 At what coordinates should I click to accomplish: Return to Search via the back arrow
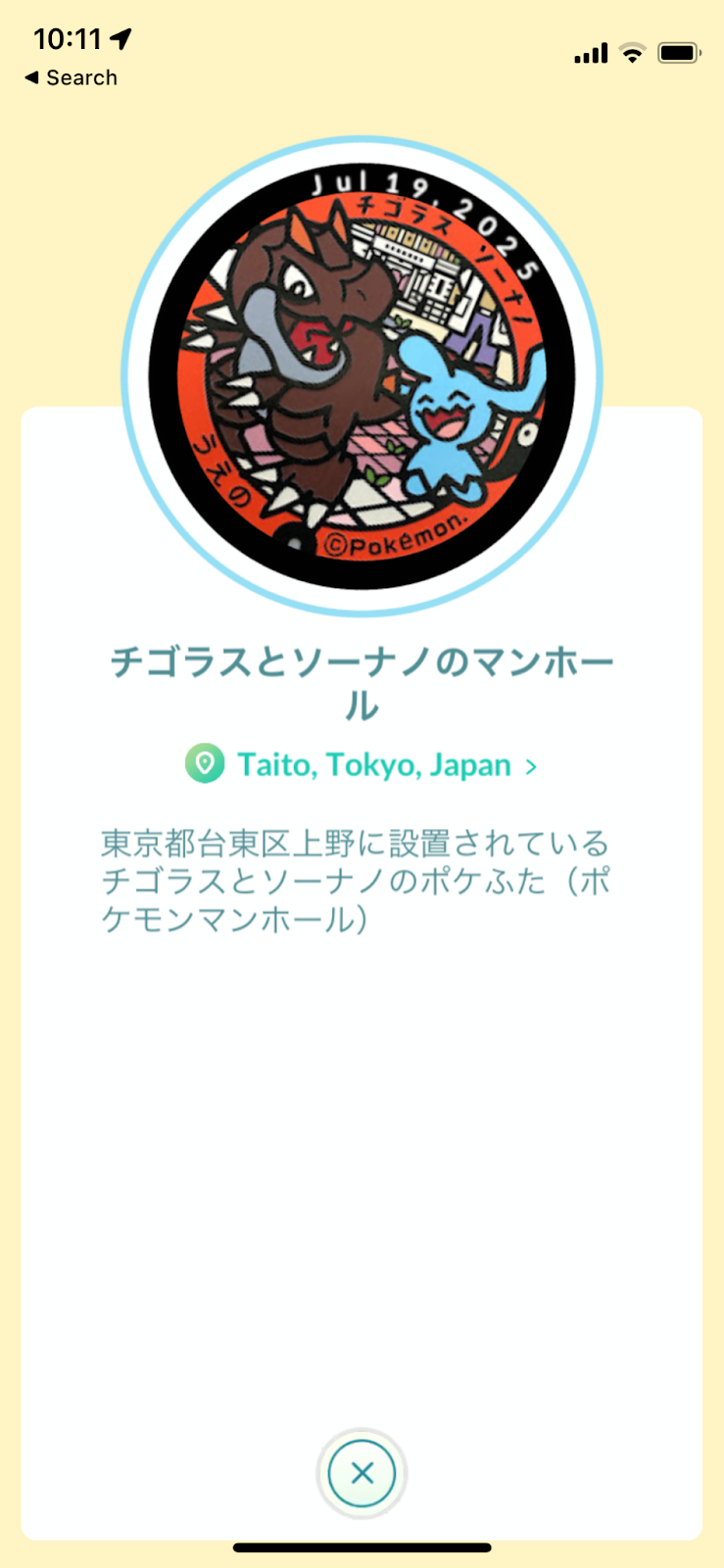click(71, 77)
